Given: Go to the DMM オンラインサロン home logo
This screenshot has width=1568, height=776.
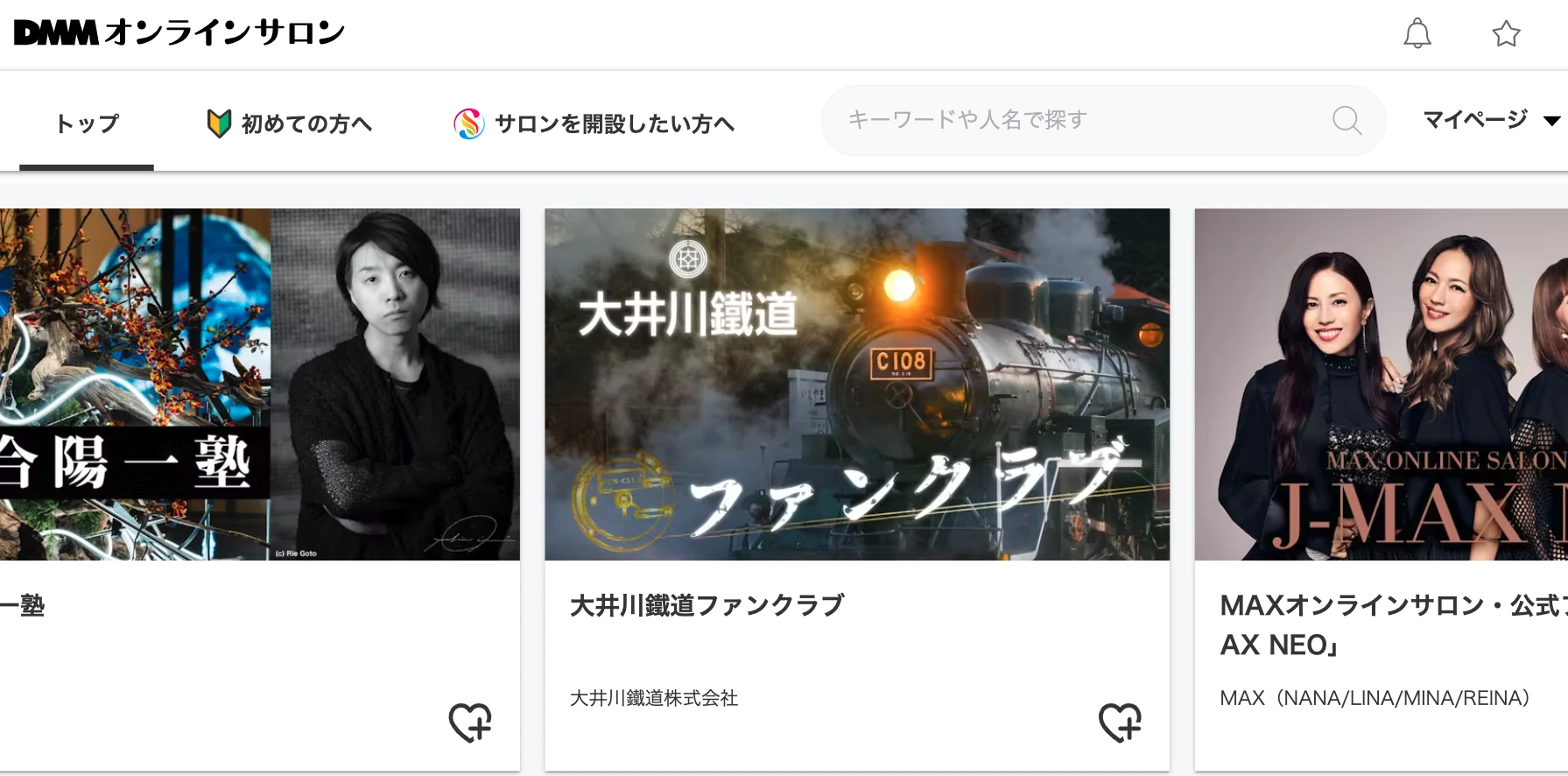Looking at the screenshot, I should 179,33.
